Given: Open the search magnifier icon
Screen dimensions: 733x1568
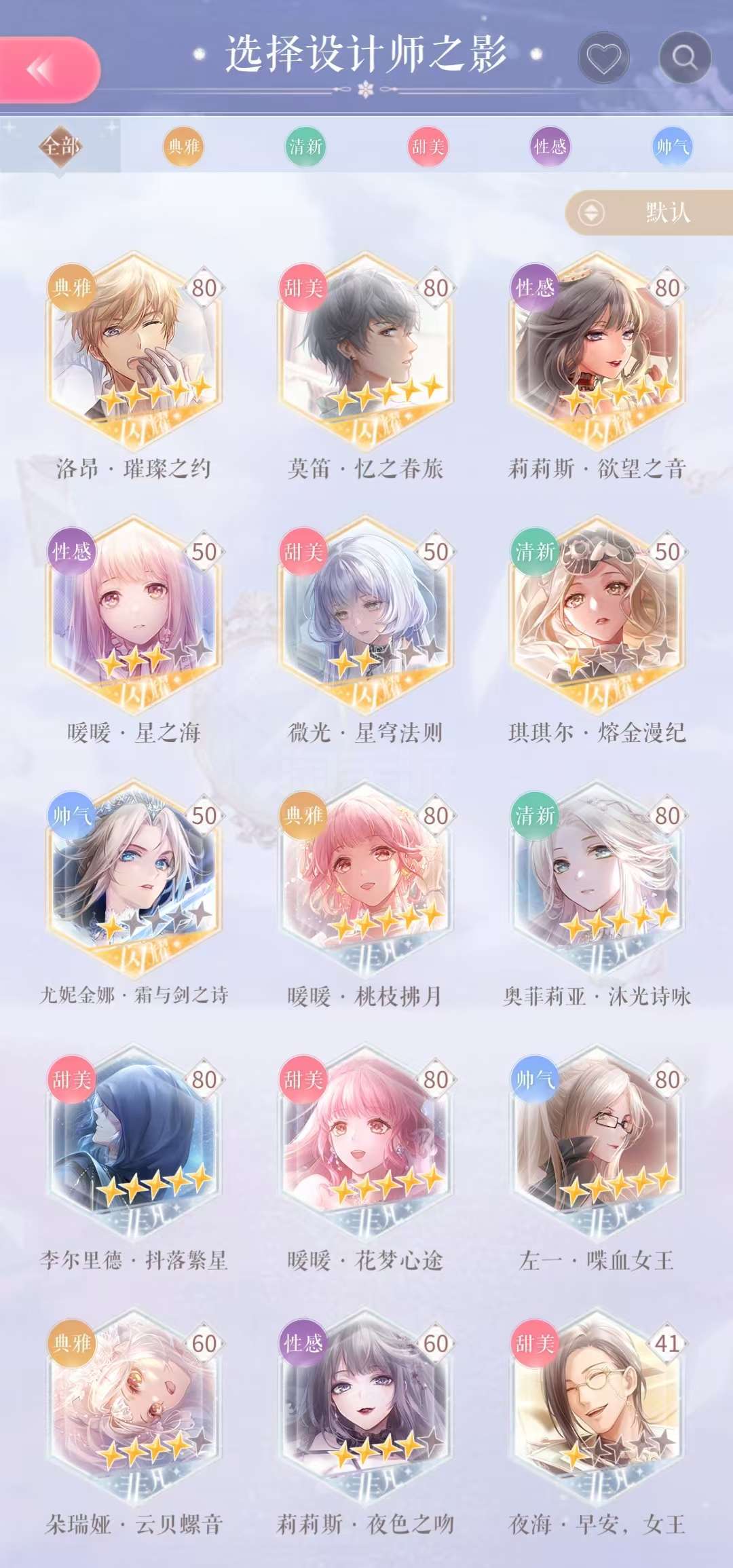Looking at the screenshot, I should (x=685, y=58).
